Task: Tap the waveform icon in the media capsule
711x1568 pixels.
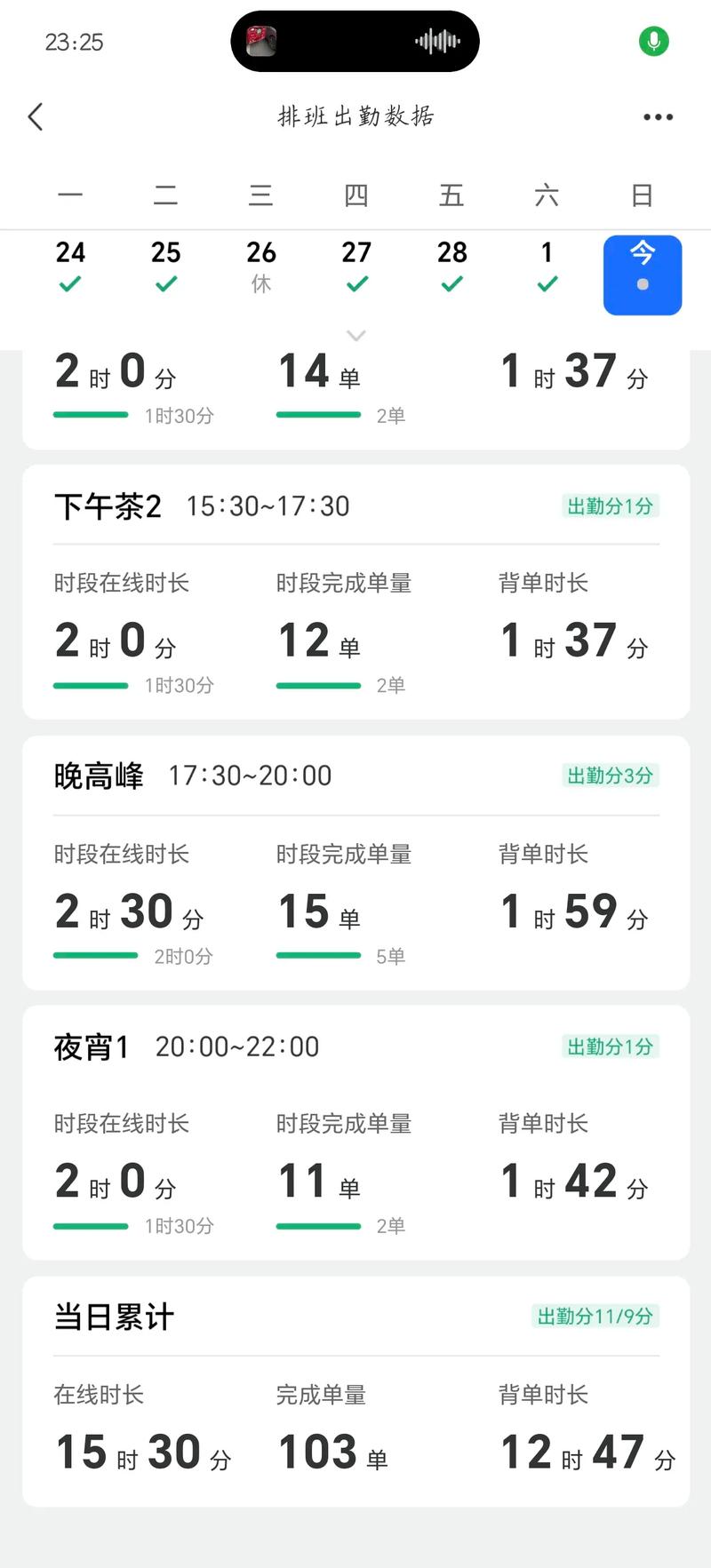Action: [436, 41]
